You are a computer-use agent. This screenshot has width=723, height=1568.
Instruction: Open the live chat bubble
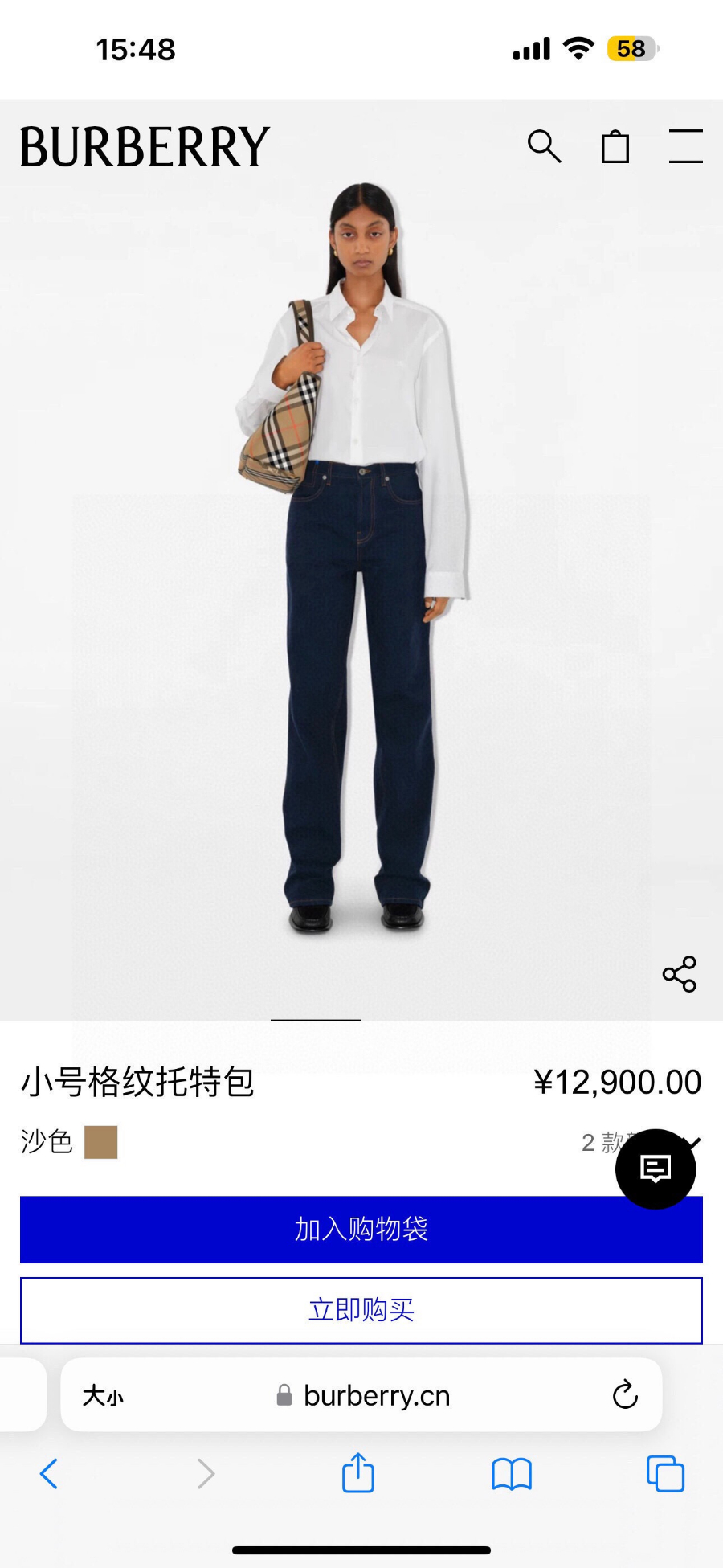point(656,1169)
